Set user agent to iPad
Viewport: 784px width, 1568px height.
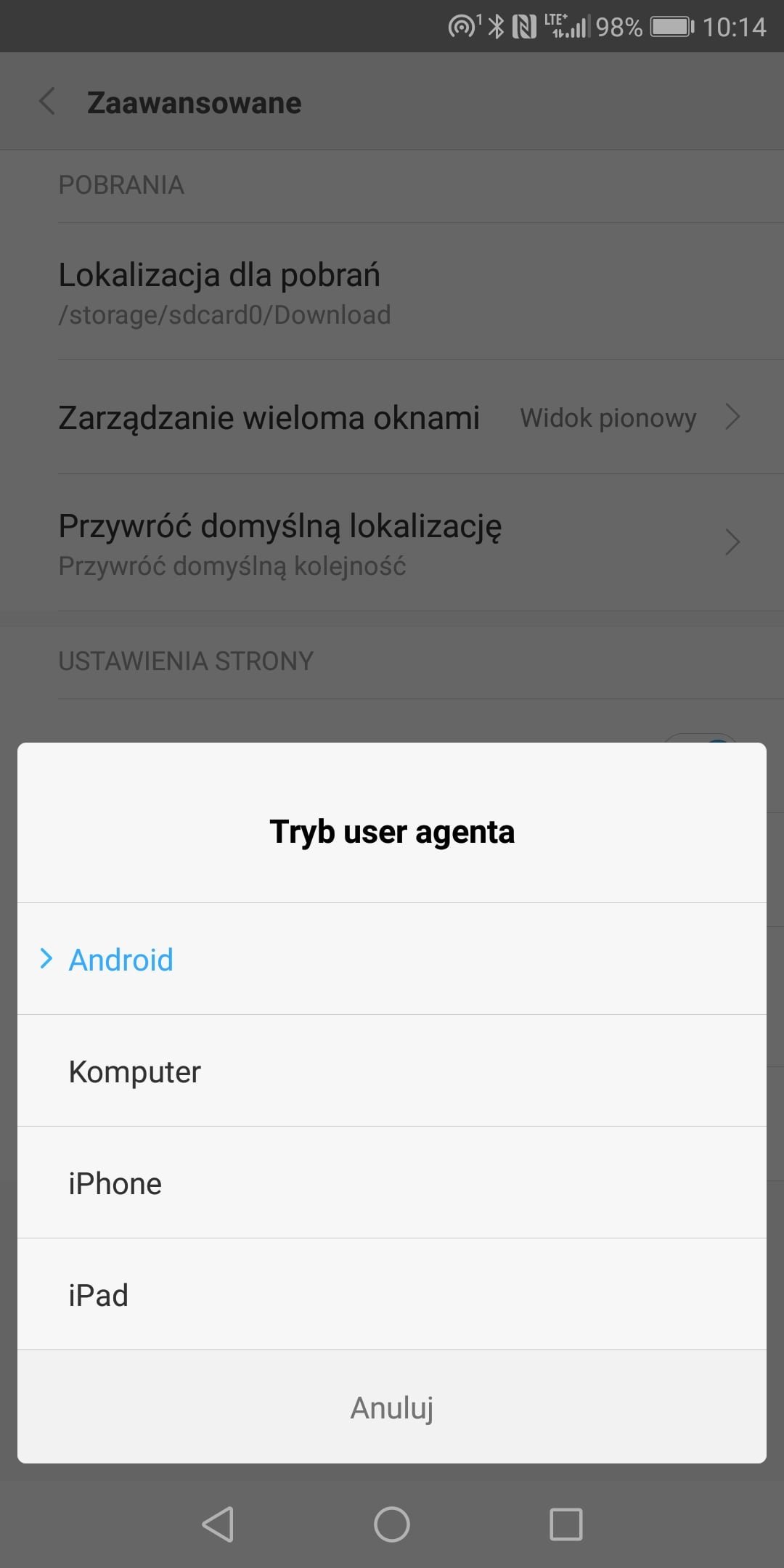click(392, 1294)
